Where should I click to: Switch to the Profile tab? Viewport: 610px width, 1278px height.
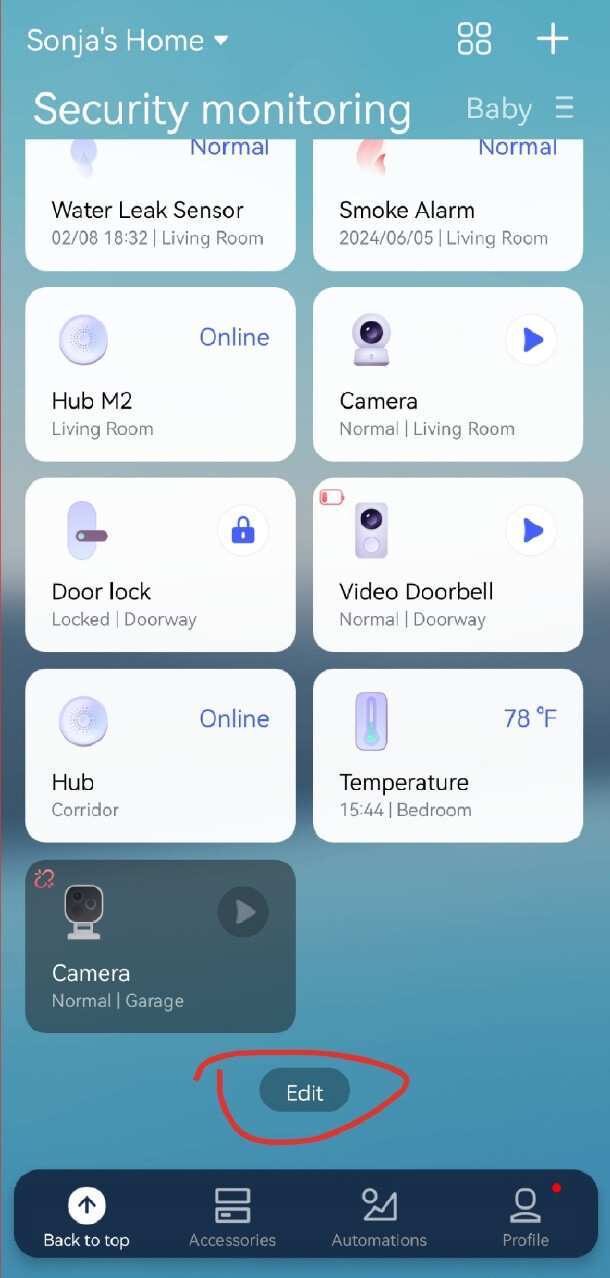click(x=525, y=1216)
